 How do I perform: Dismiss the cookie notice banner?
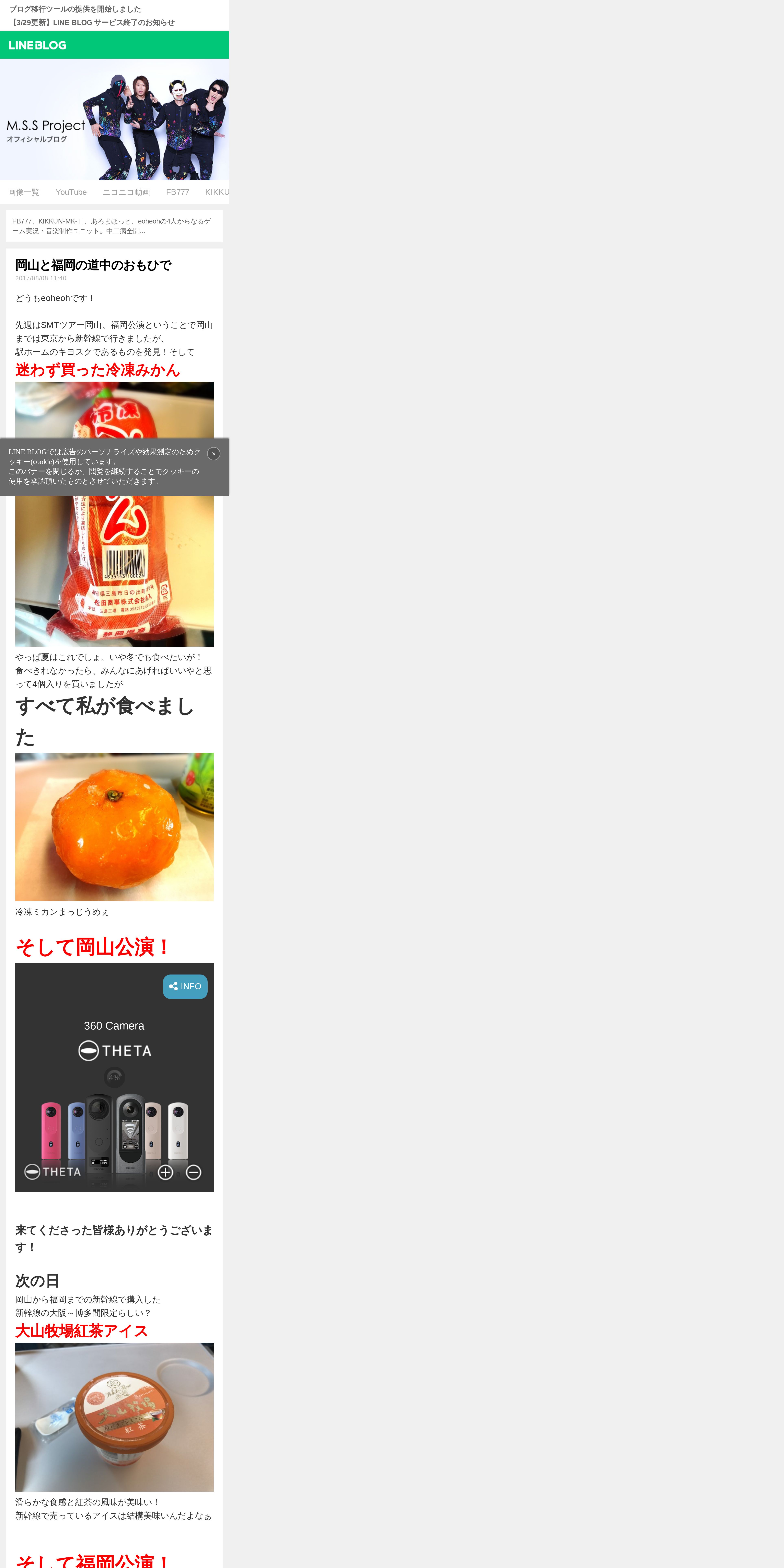214,453
